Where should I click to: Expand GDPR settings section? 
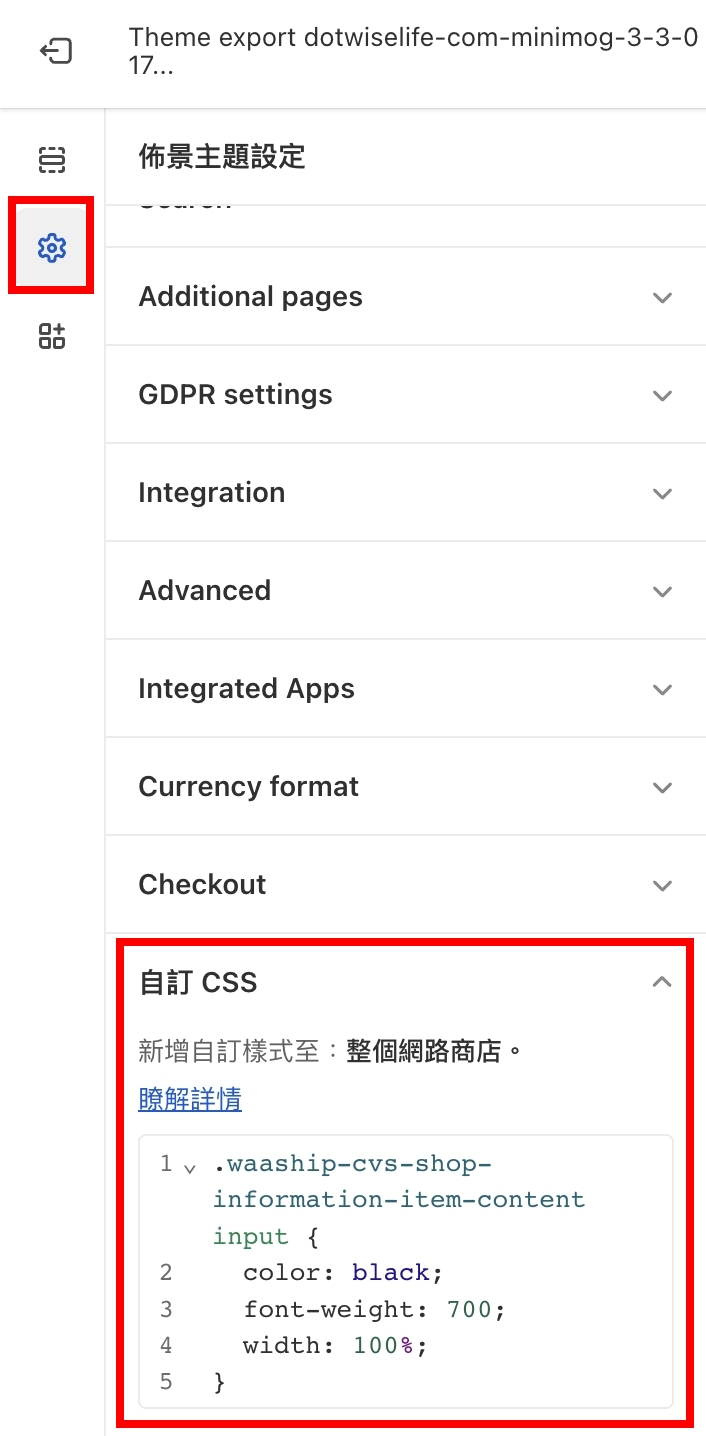click(x=405, y=395)
